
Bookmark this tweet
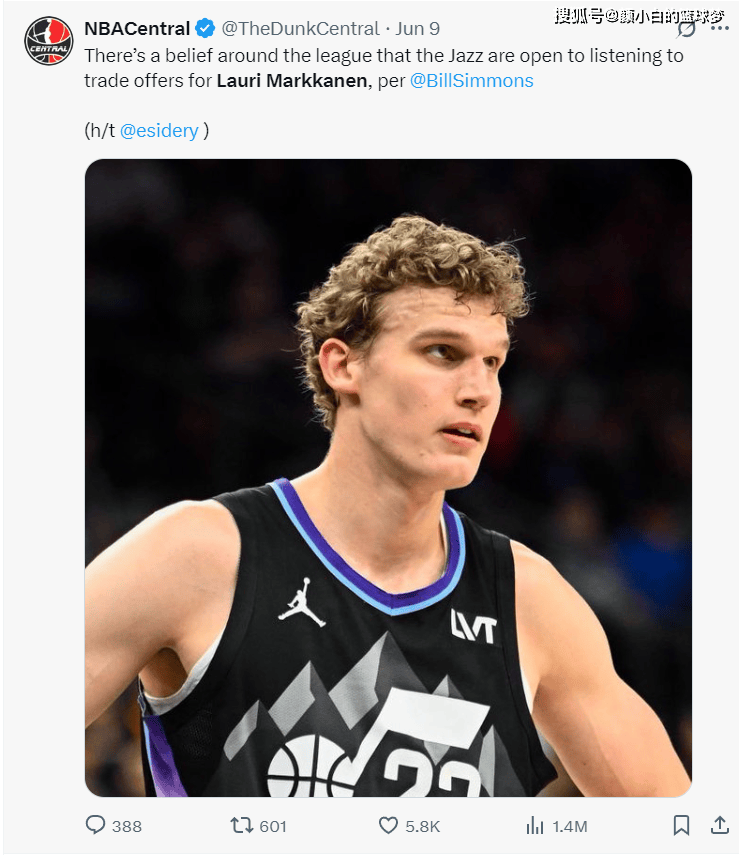[681, 825]
